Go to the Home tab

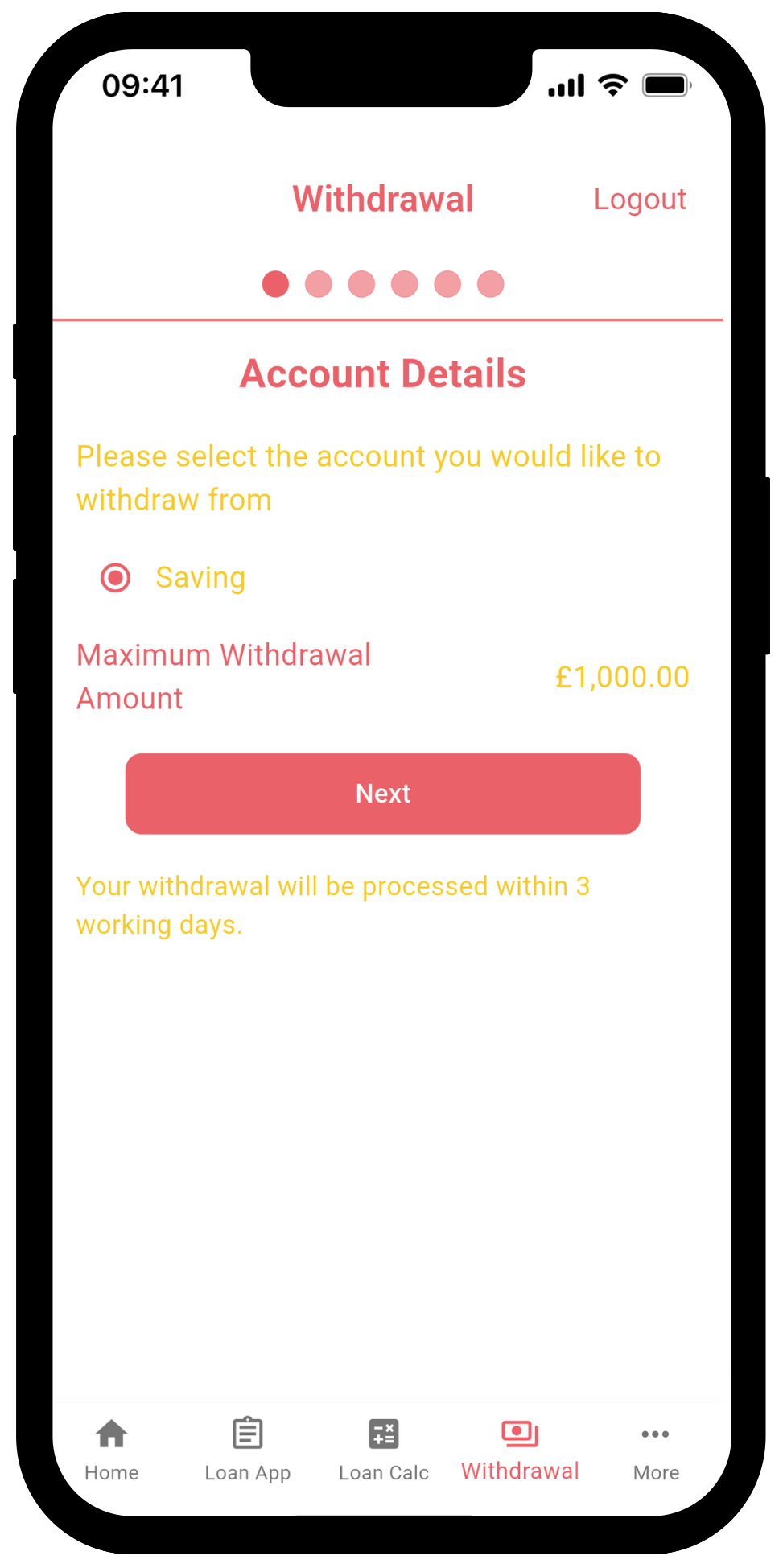click(112, 1450)
